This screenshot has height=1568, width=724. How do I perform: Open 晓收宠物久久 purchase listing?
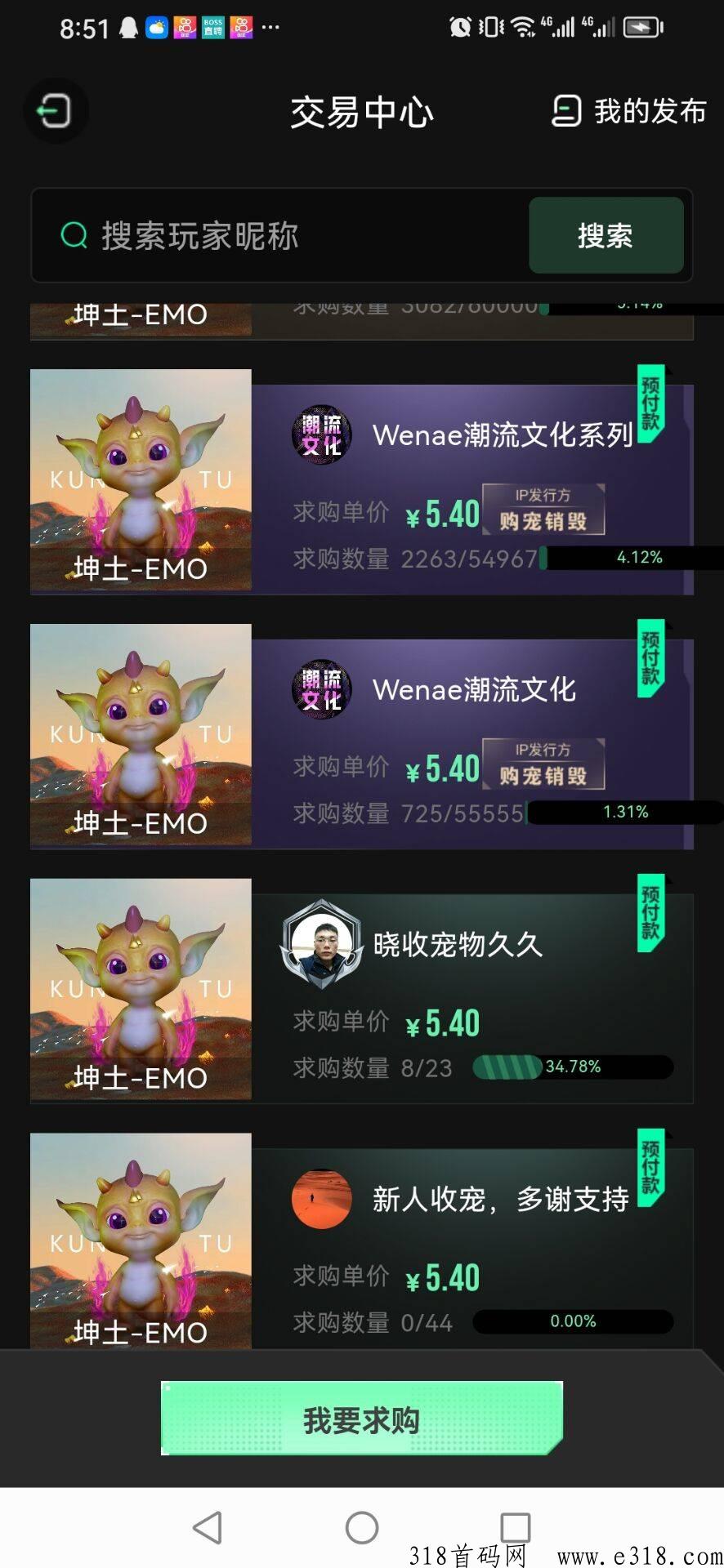pyautogui.click(x=362, y=990)
